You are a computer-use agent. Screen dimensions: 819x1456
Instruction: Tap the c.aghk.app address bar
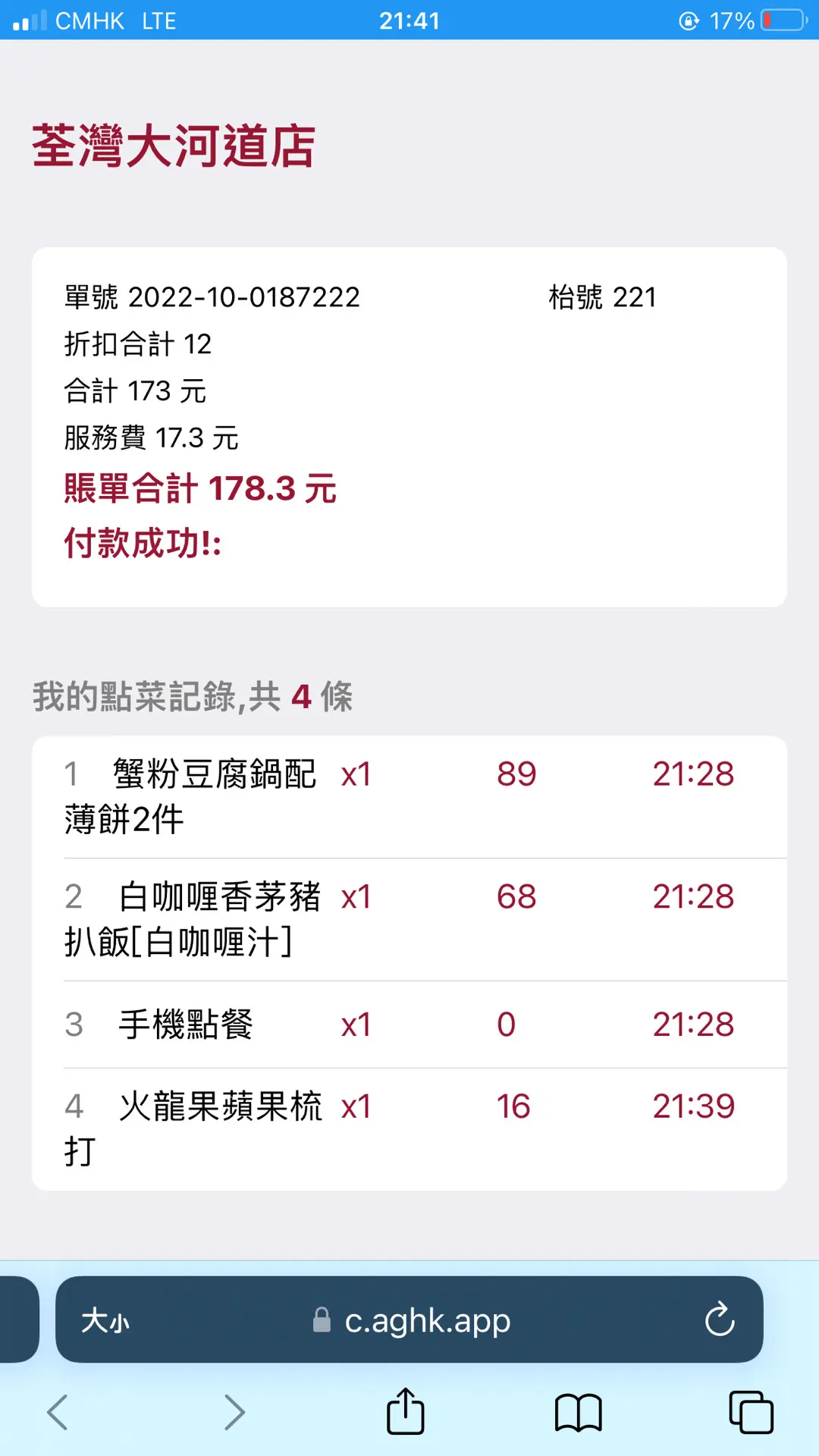409,1319
